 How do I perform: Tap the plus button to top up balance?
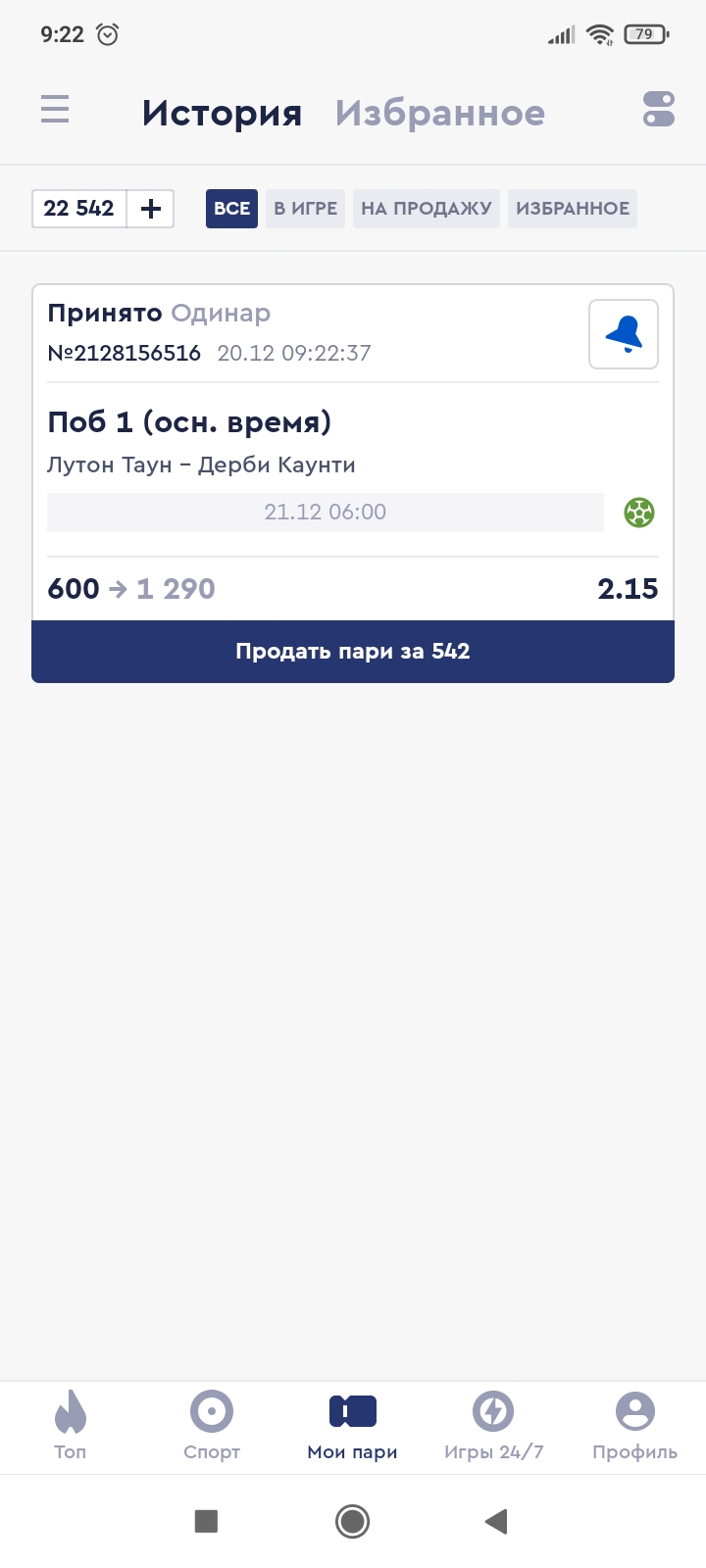coord(151,209)
